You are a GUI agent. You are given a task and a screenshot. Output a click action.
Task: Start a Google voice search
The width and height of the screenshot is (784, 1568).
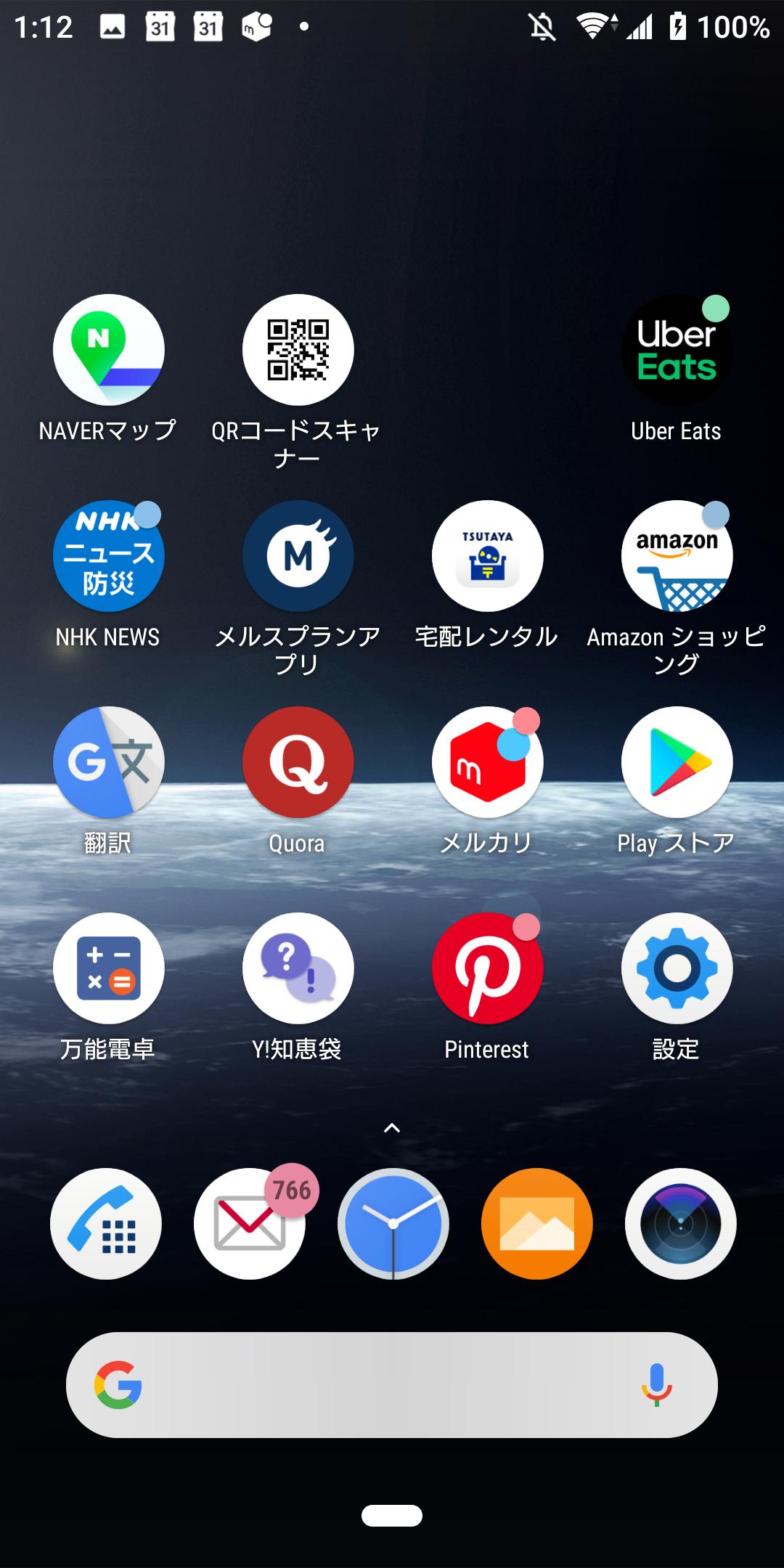pyautogui.click(x=656, y=1385)
